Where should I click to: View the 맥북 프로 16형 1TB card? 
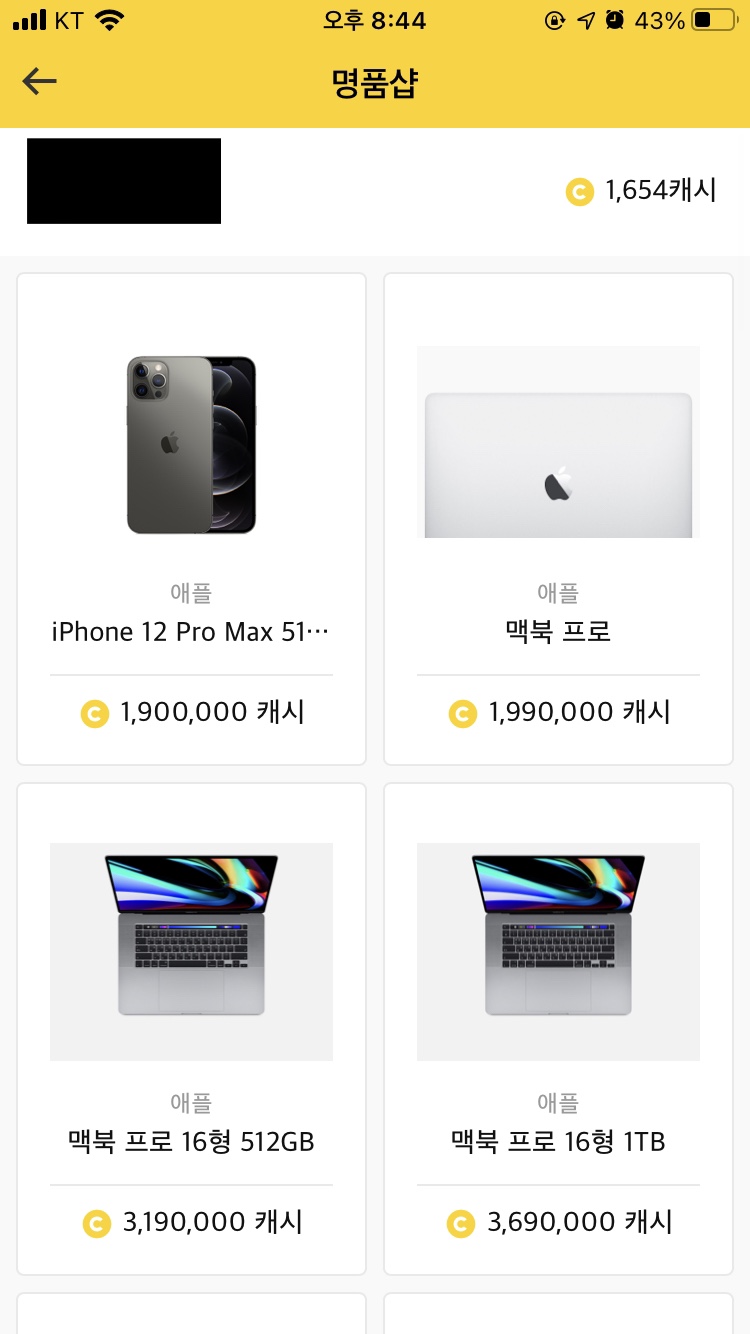click(558, 1028)
